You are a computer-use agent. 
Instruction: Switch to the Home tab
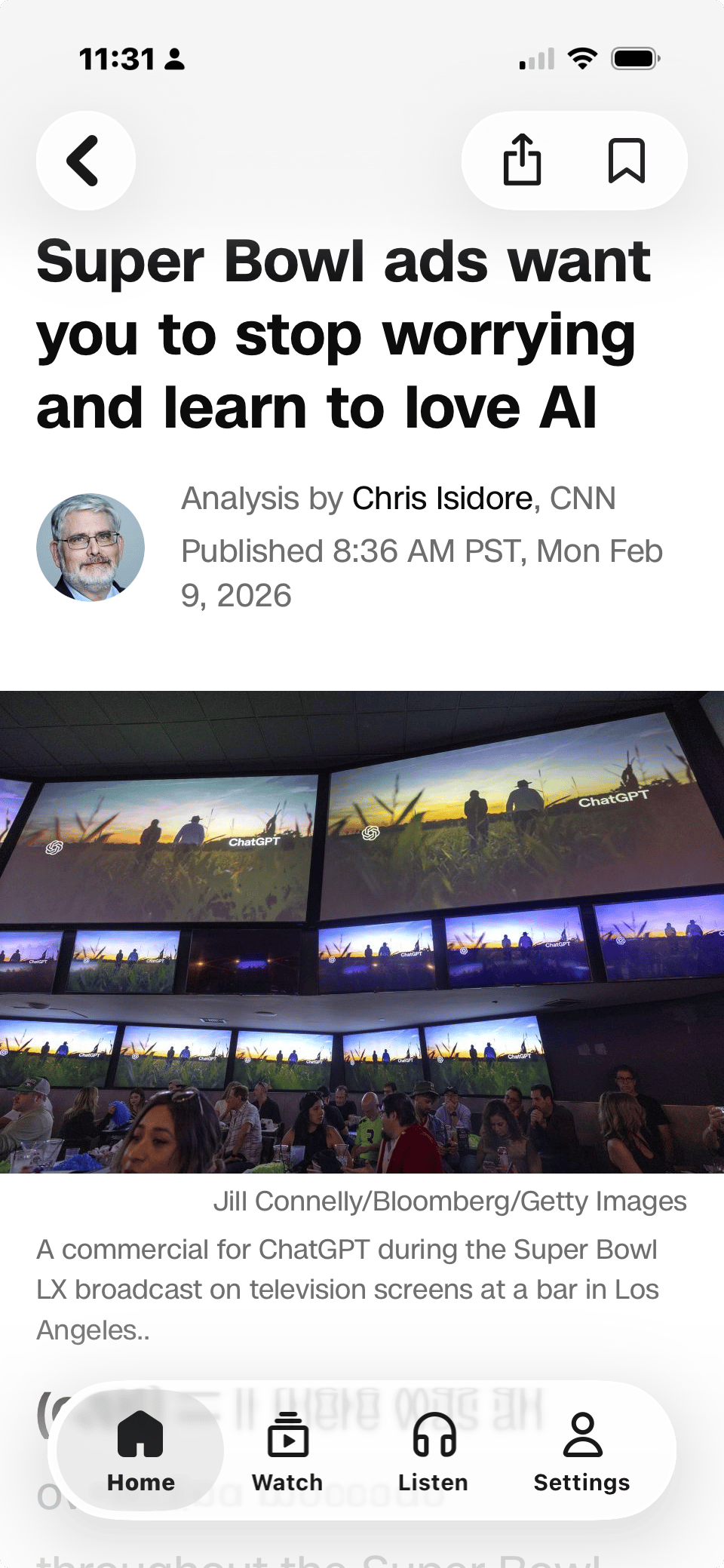click(x=141, y=1452)
